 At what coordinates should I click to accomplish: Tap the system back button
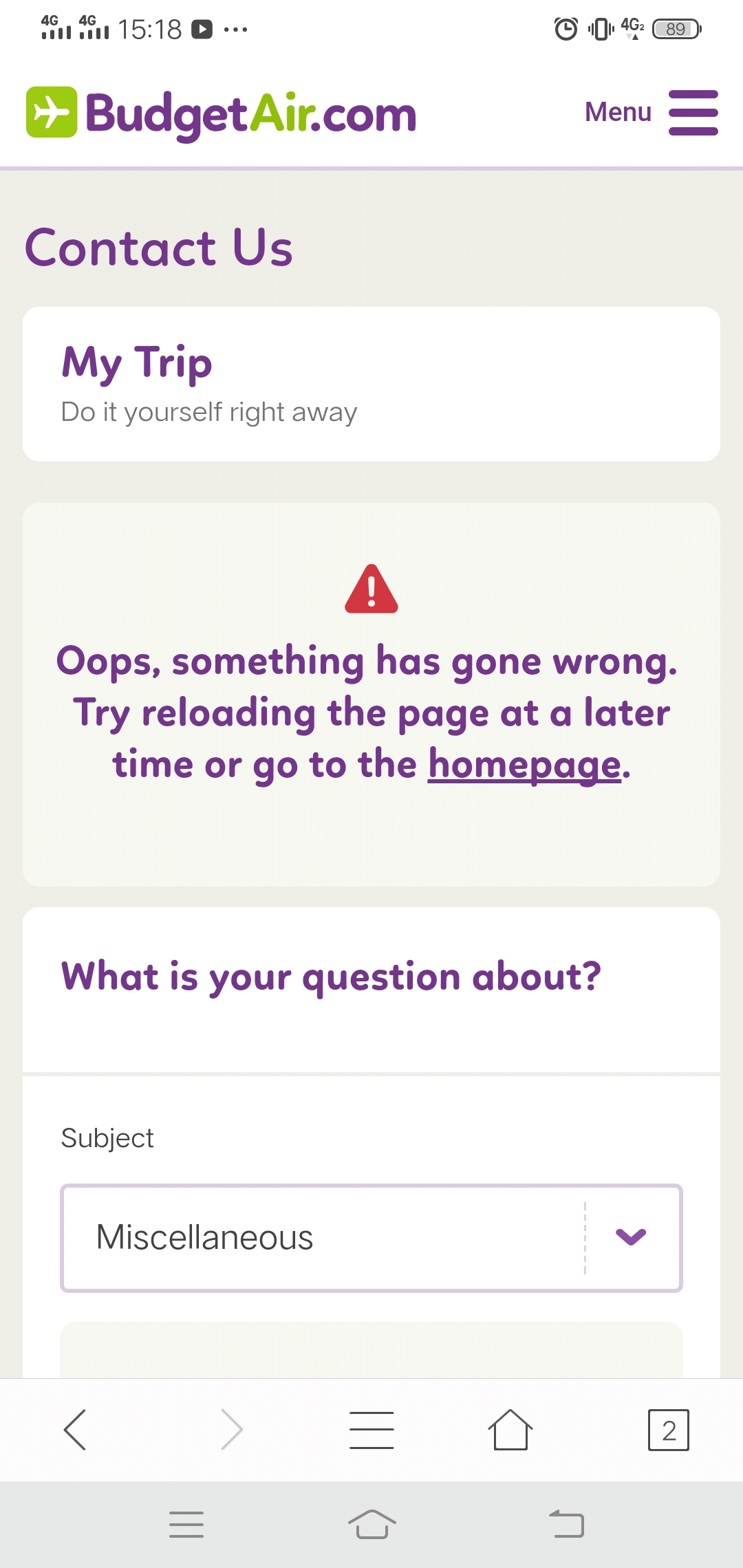[566, 1524]
